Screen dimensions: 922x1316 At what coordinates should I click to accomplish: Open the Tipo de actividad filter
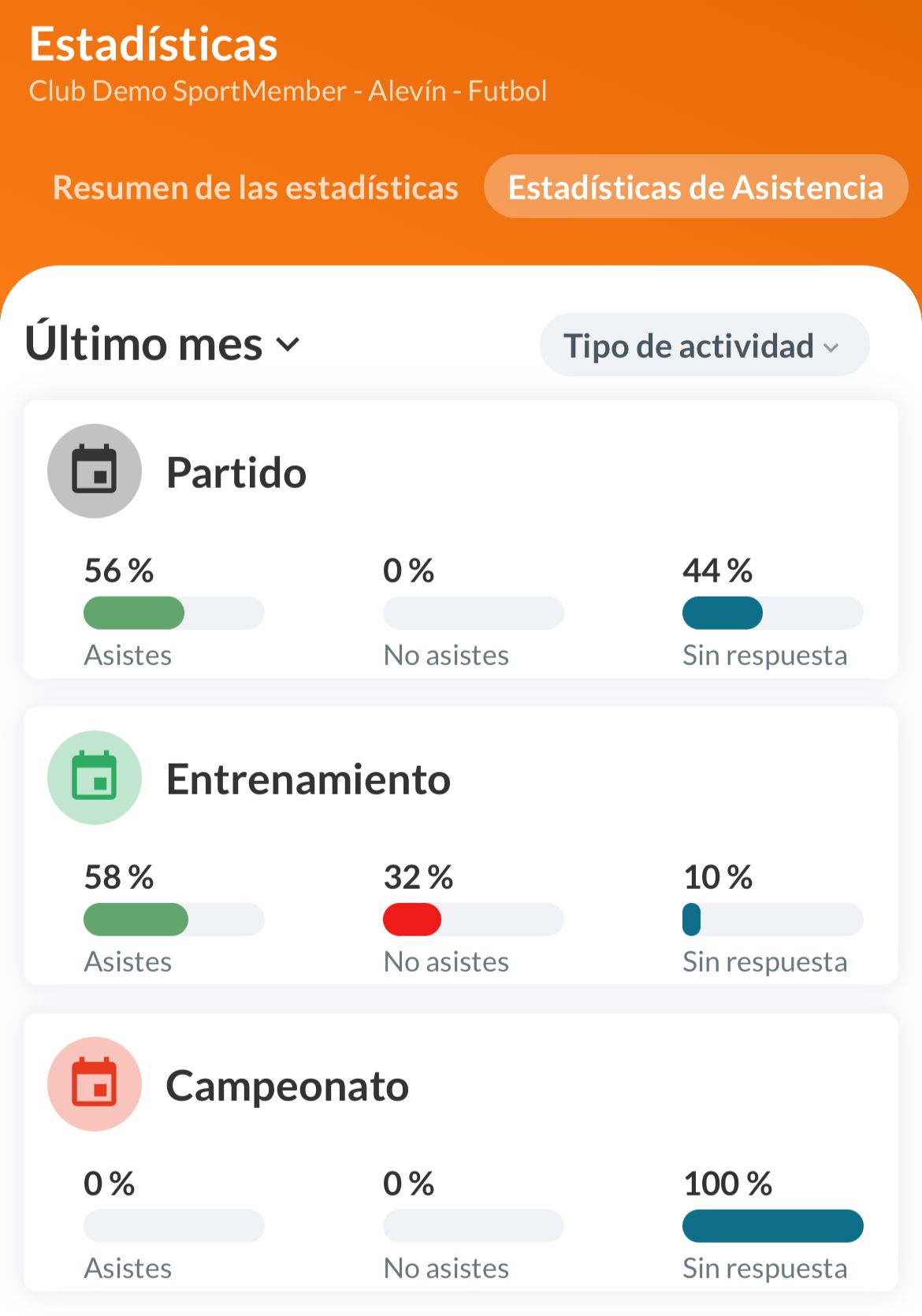click(703, 344)
